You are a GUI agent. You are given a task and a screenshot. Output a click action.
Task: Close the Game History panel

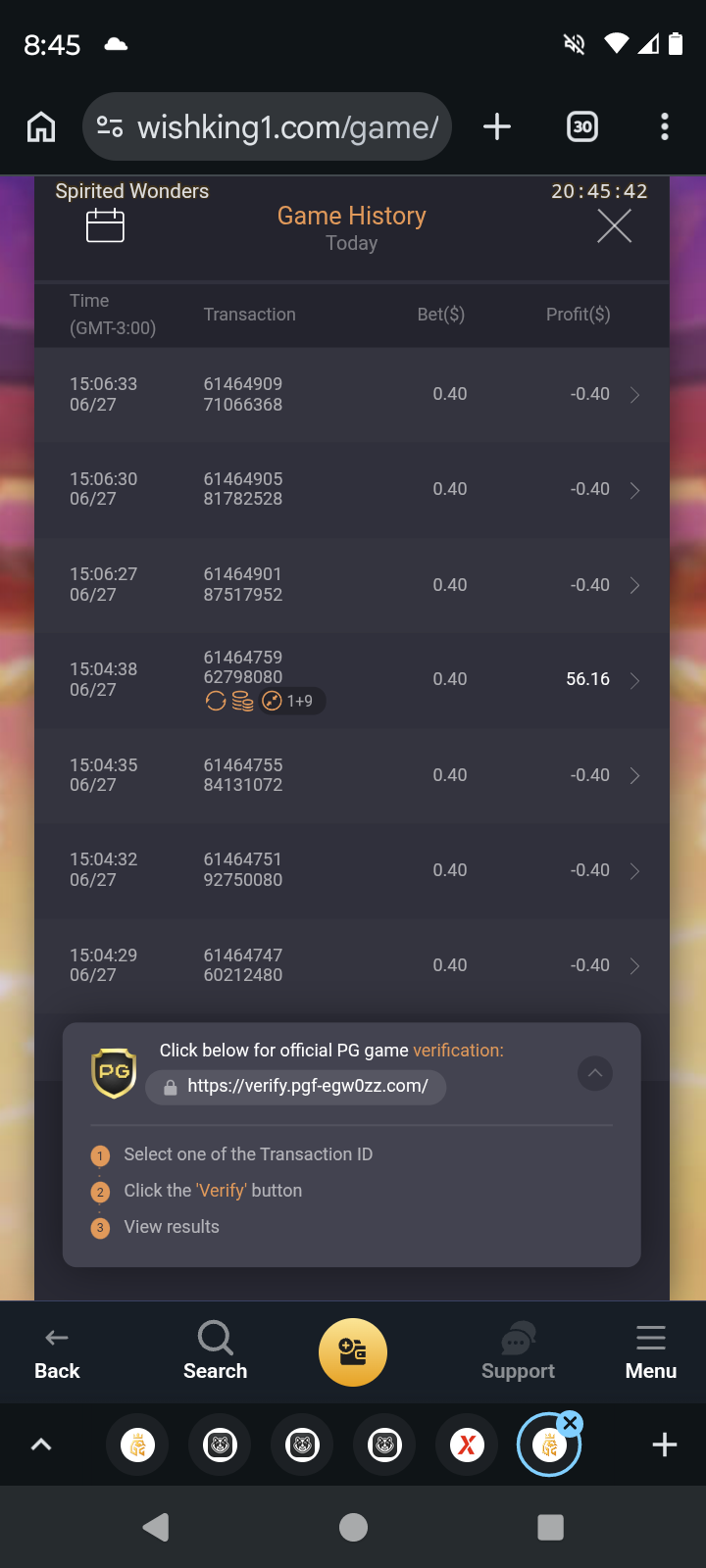pyautogui.click(x=615, y=226)
